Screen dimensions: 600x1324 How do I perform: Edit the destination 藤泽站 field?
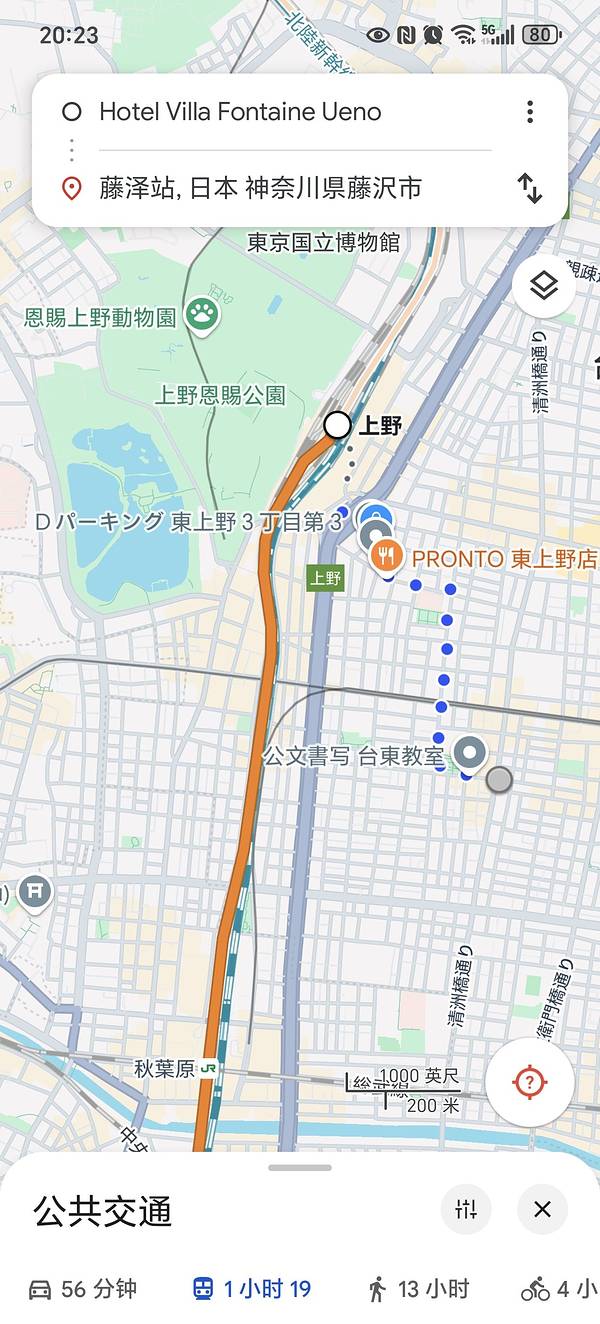(x=260, y=188)
